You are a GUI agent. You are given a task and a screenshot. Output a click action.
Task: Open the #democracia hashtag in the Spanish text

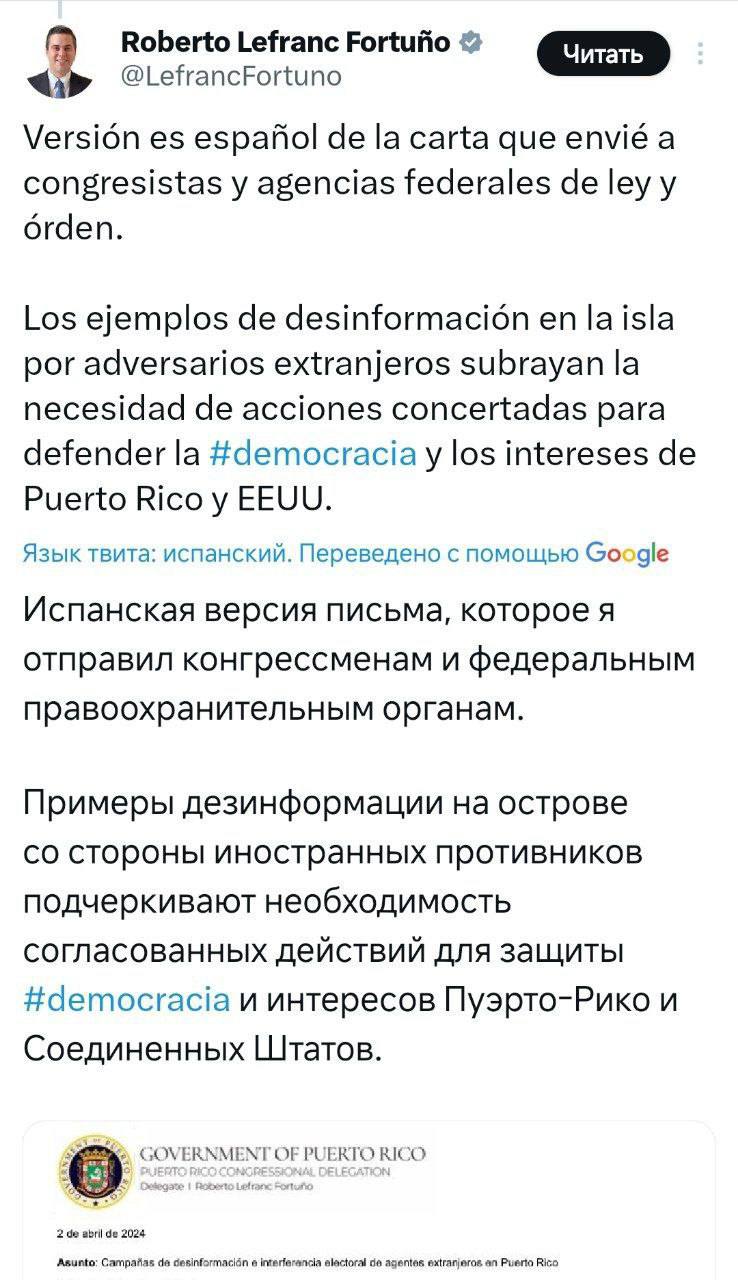pos(313,453)
